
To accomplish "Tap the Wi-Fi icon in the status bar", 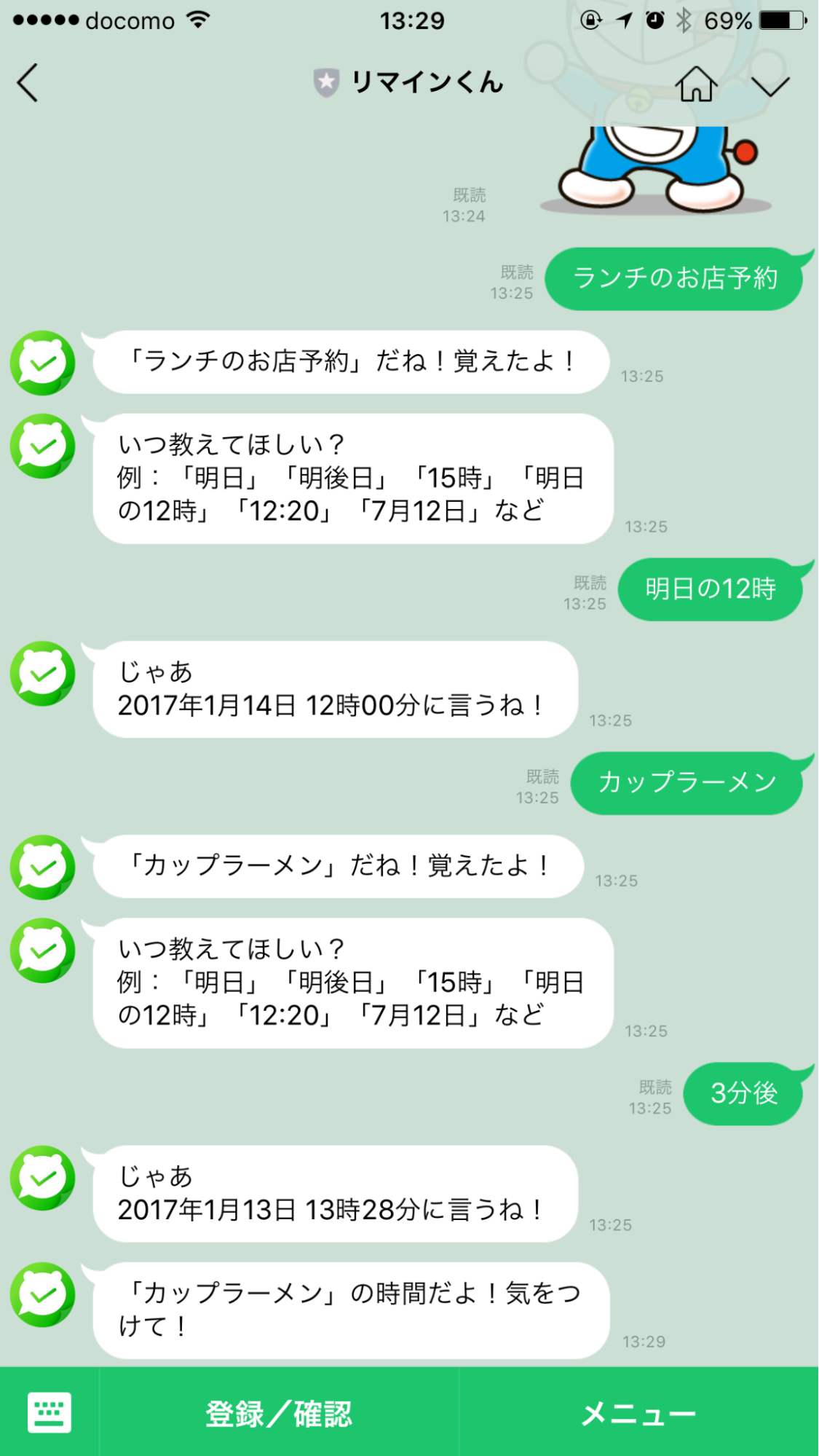I will pyautogui.click(x=197, y=20).
